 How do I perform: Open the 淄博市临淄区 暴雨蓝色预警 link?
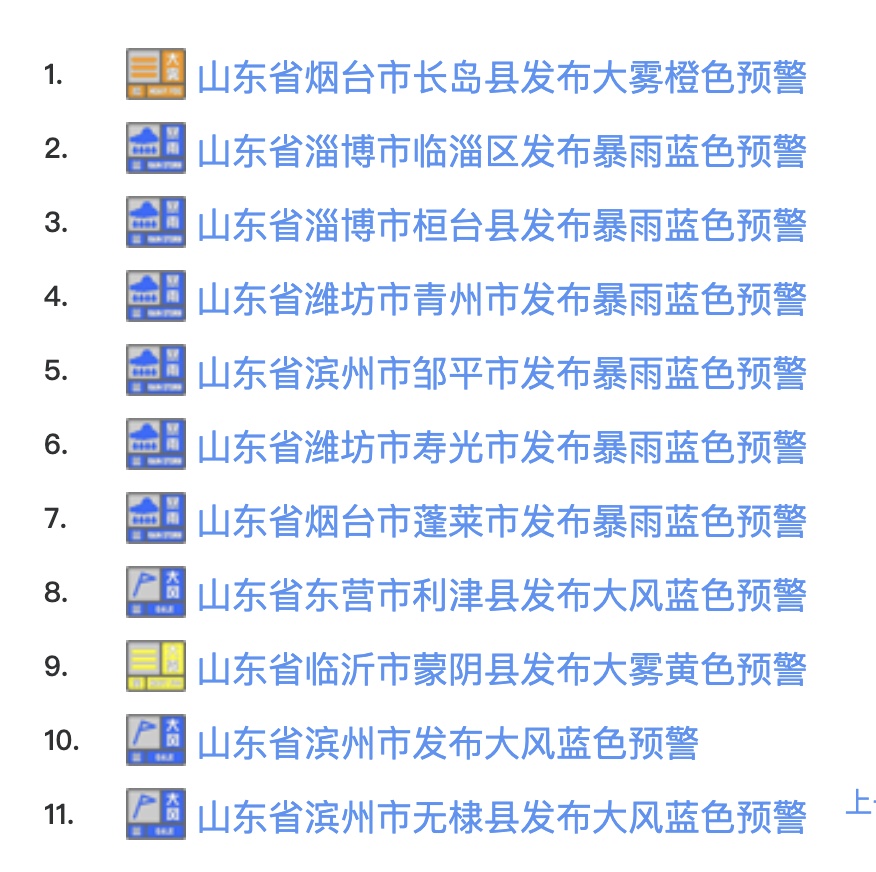coord(500,151)
